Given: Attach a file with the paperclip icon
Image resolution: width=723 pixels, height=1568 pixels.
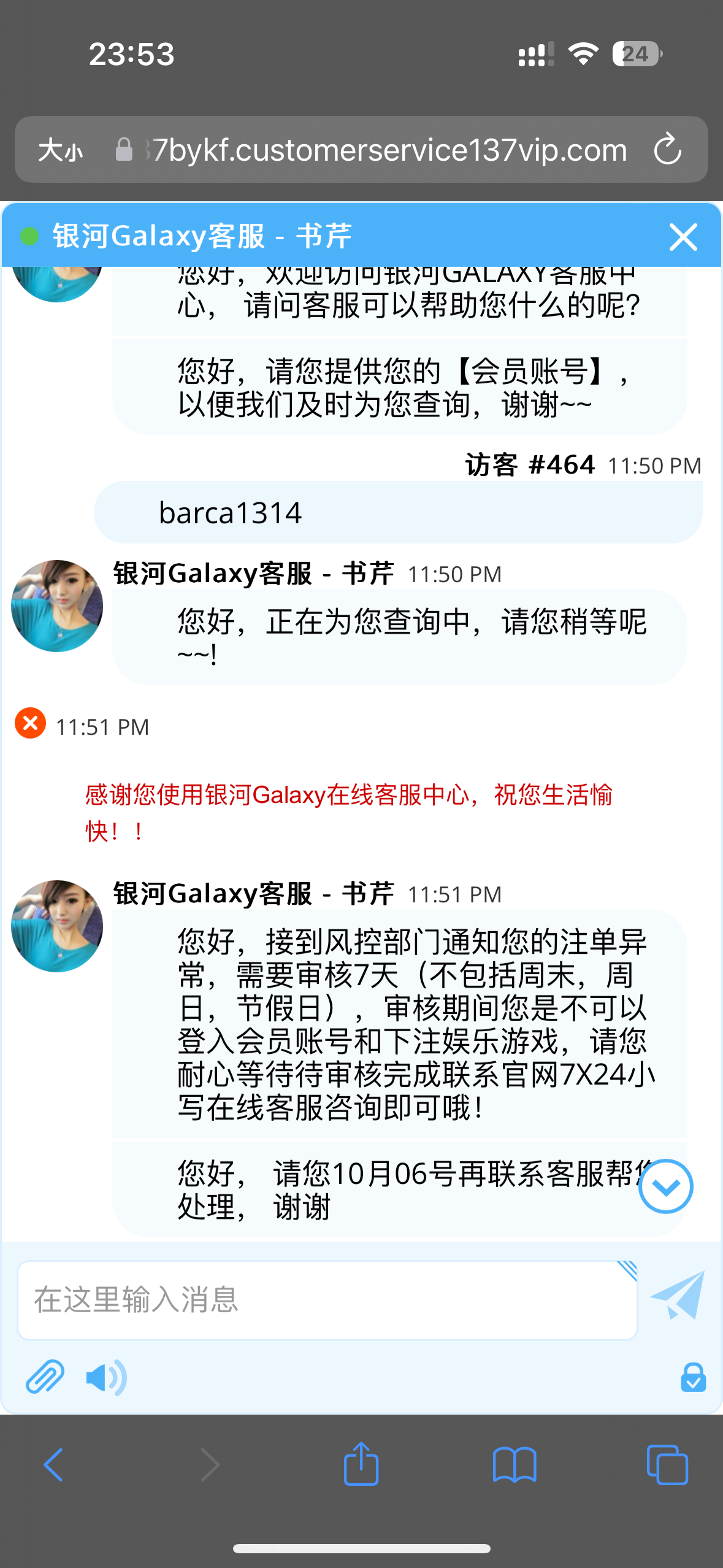Looking at the screenshot, I should [45, 1377].
